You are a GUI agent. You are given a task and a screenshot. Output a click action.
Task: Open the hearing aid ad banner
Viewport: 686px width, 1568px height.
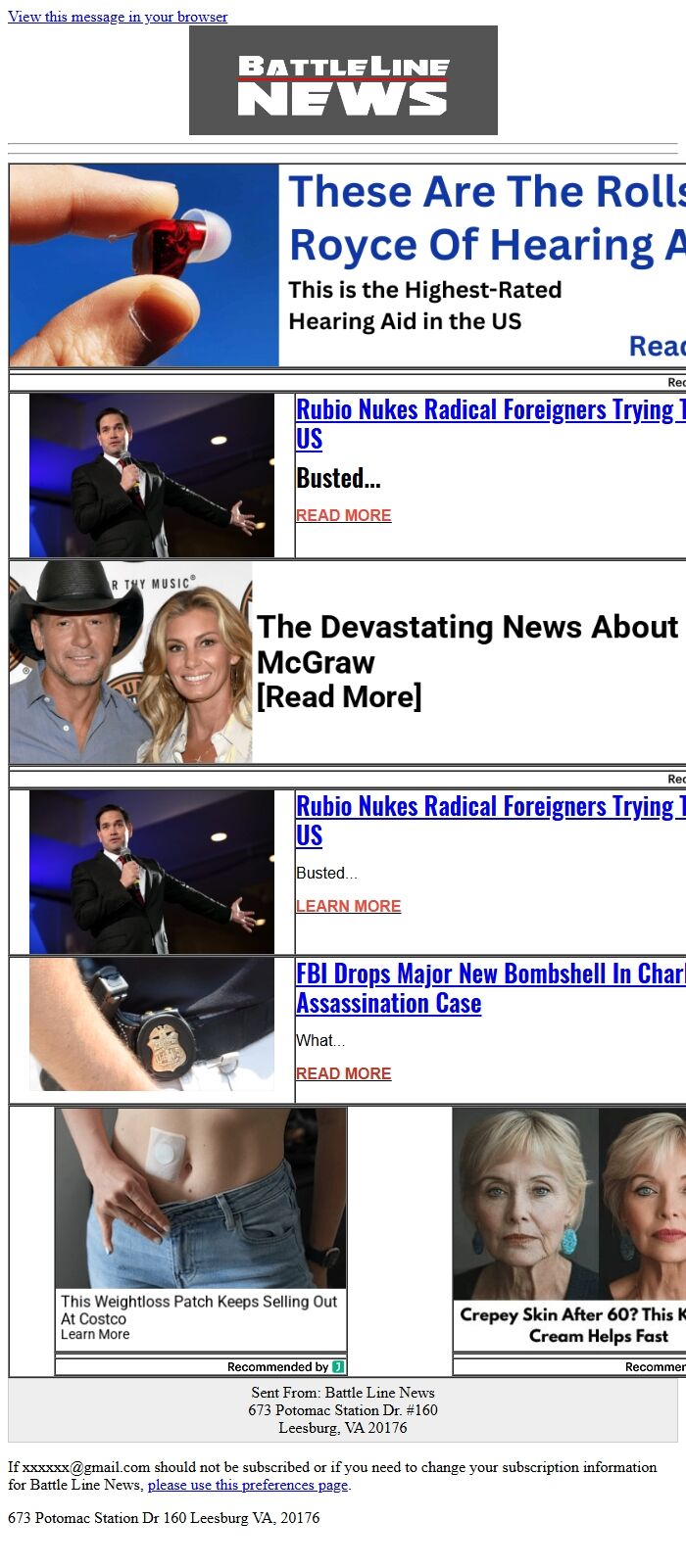pyautogui.click(x=347, y=265)
